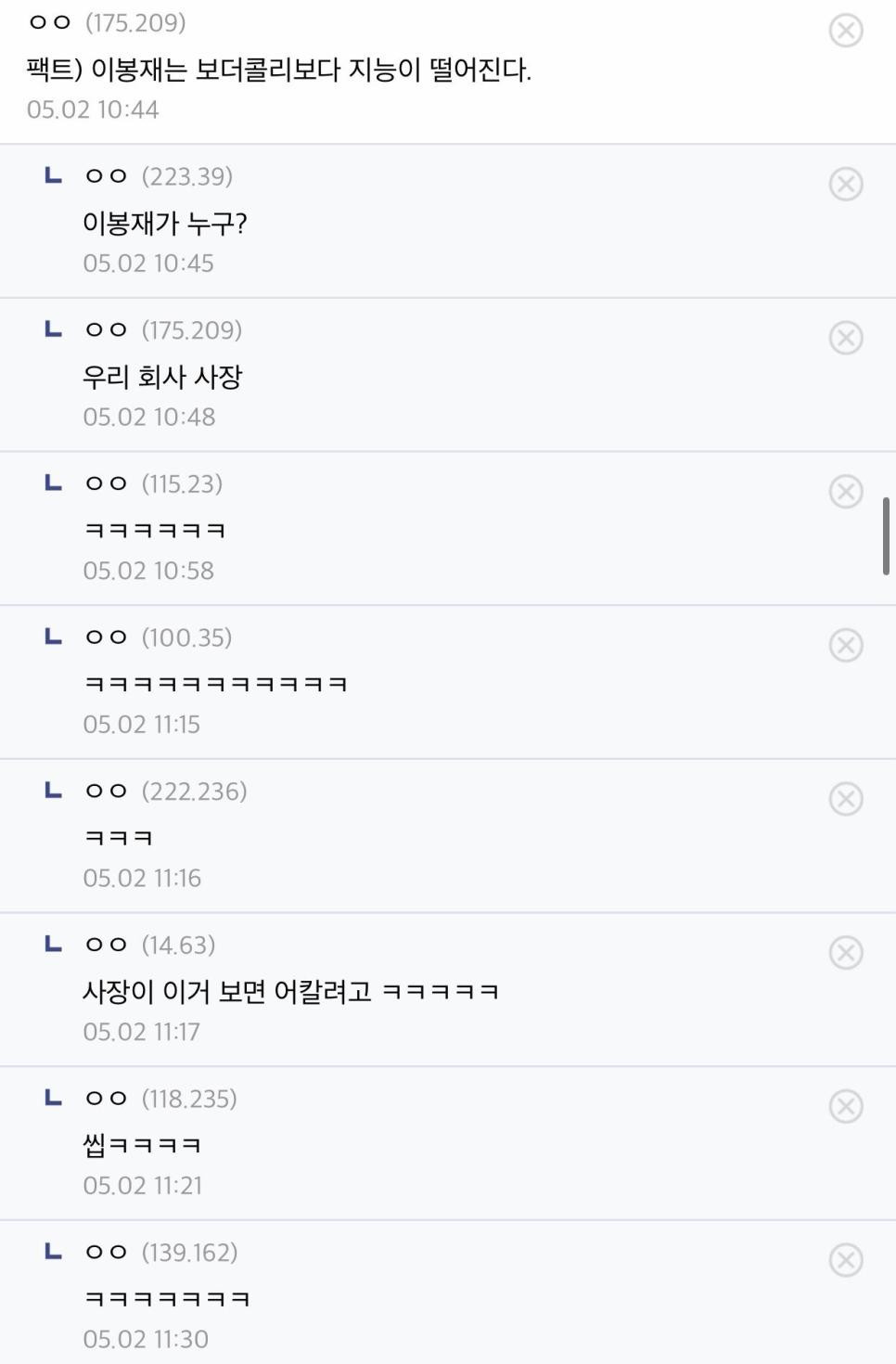
Task: Click the timestamp '05.02 11:21' on the 씹ㅋㅋㅋㅋ reply
Action: point(141,1185)
